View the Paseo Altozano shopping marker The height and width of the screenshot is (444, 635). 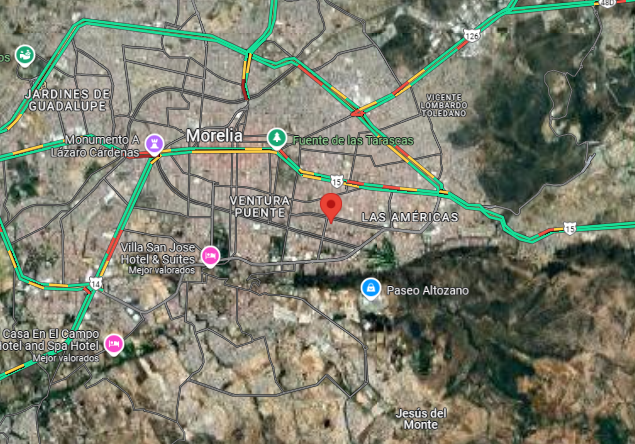coord(371,289)
